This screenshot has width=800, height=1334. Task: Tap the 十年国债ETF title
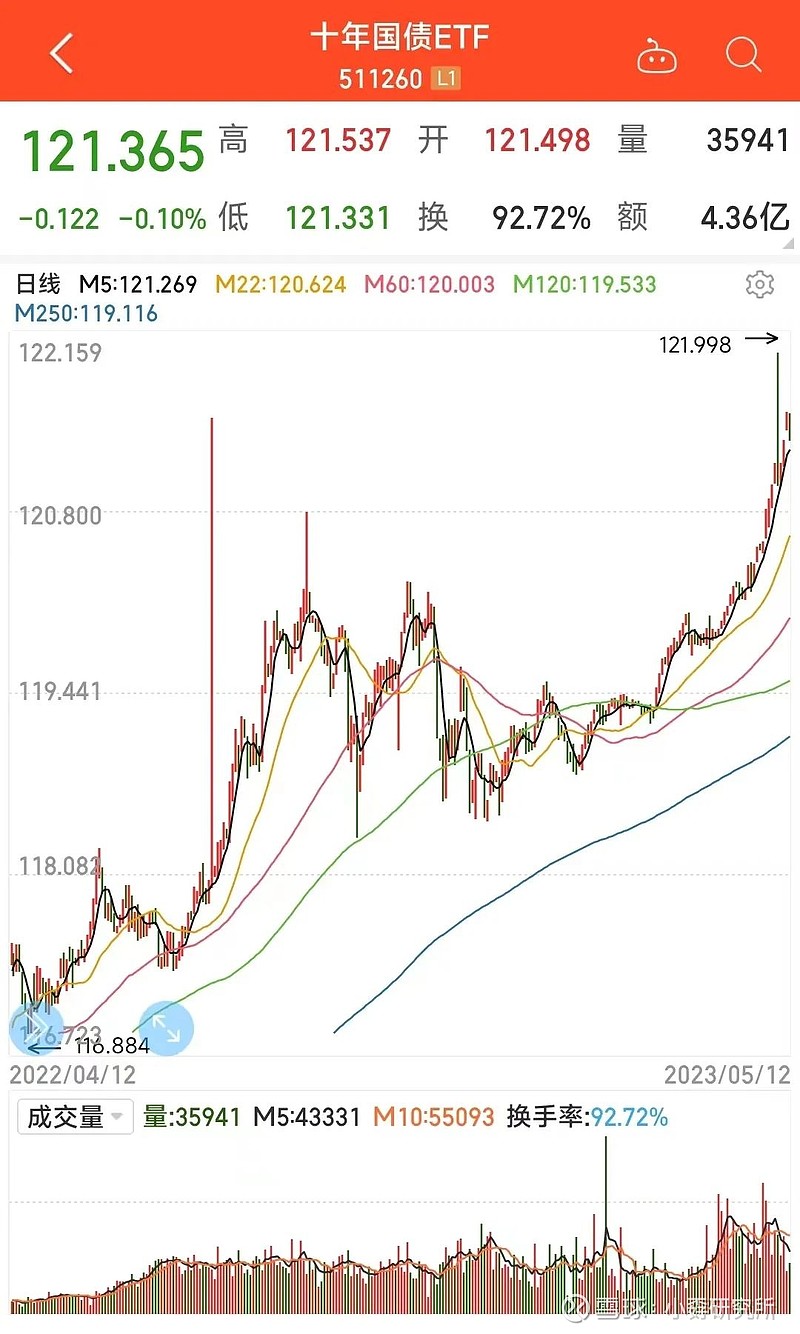pos(399,38)
